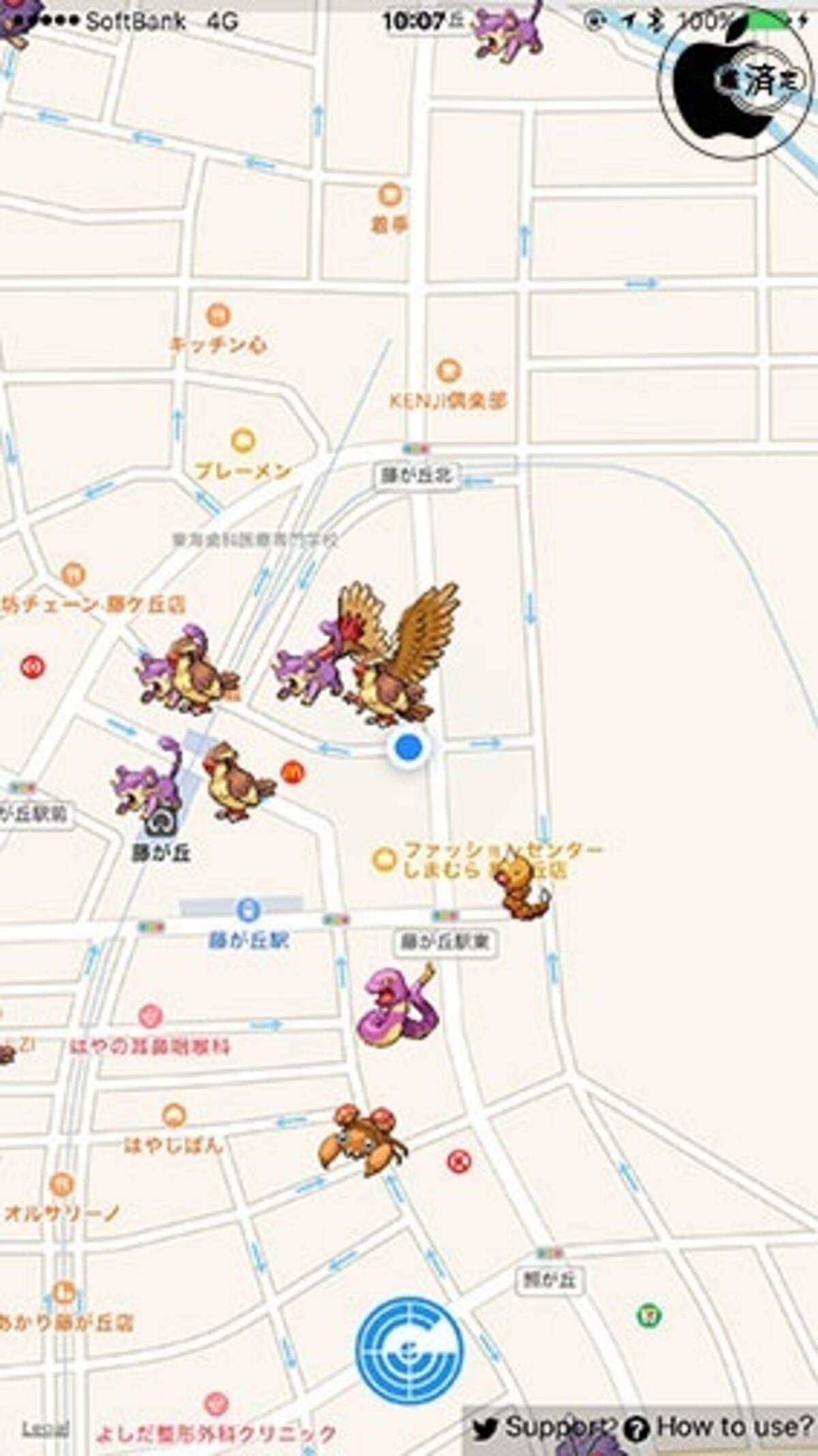Tap the ブレーメン place pin

[x=243, y=441]
